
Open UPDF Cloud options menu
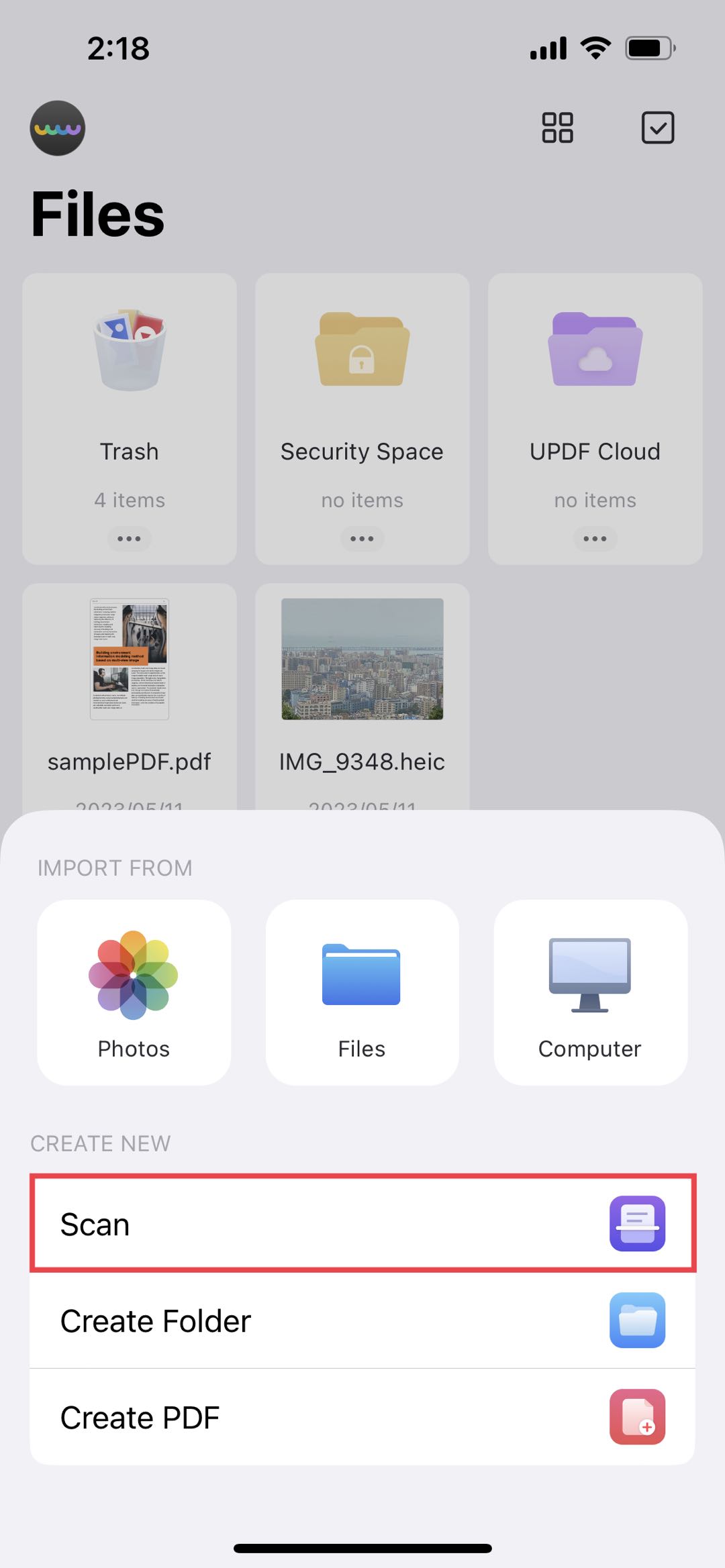point(594,538)
